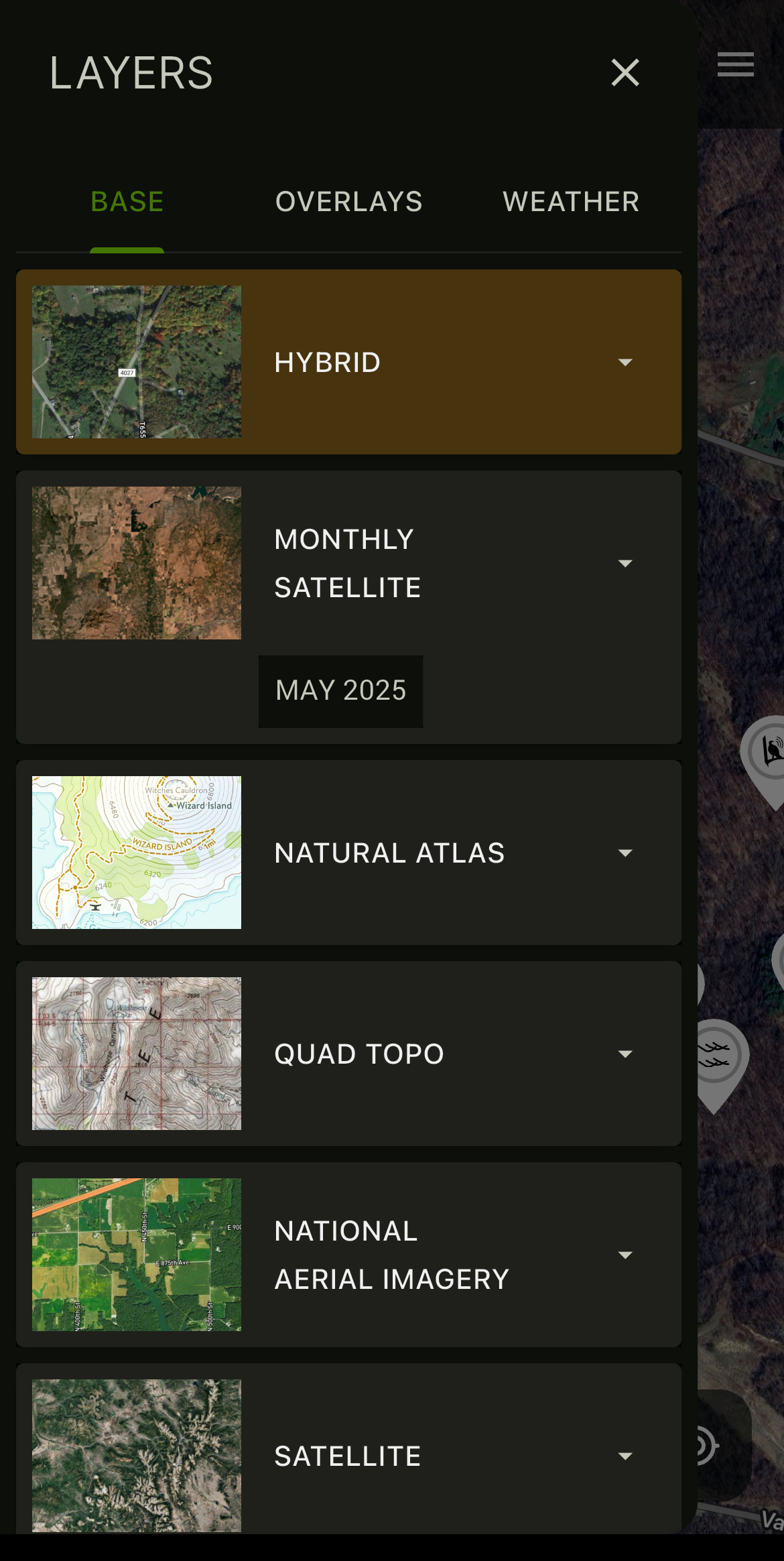Click the Quad Topo preview thumbnail
The height and width of the screenshot is (1561, 784).
click(x=136, y=1052)
